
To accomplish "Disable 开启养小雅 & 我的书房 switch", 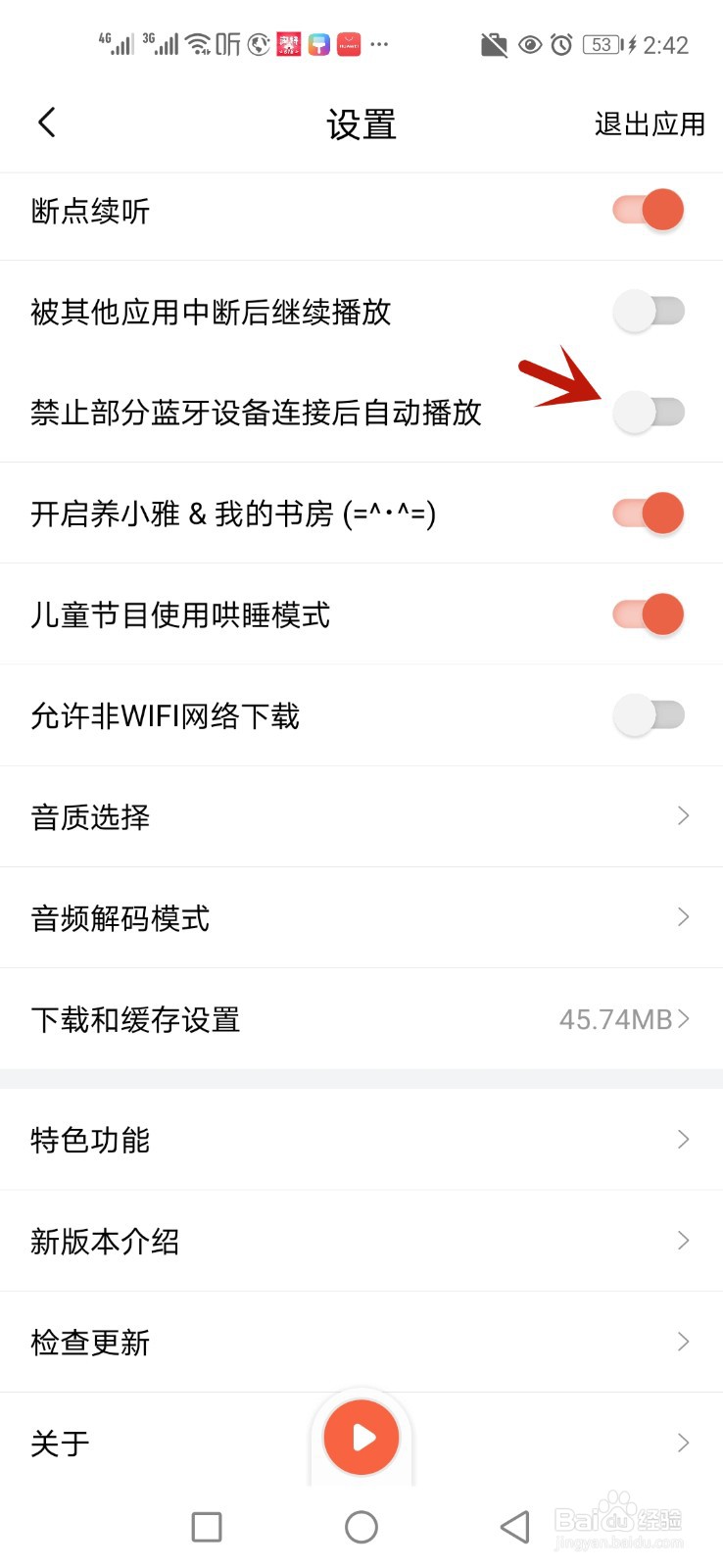I will point(648,514).
